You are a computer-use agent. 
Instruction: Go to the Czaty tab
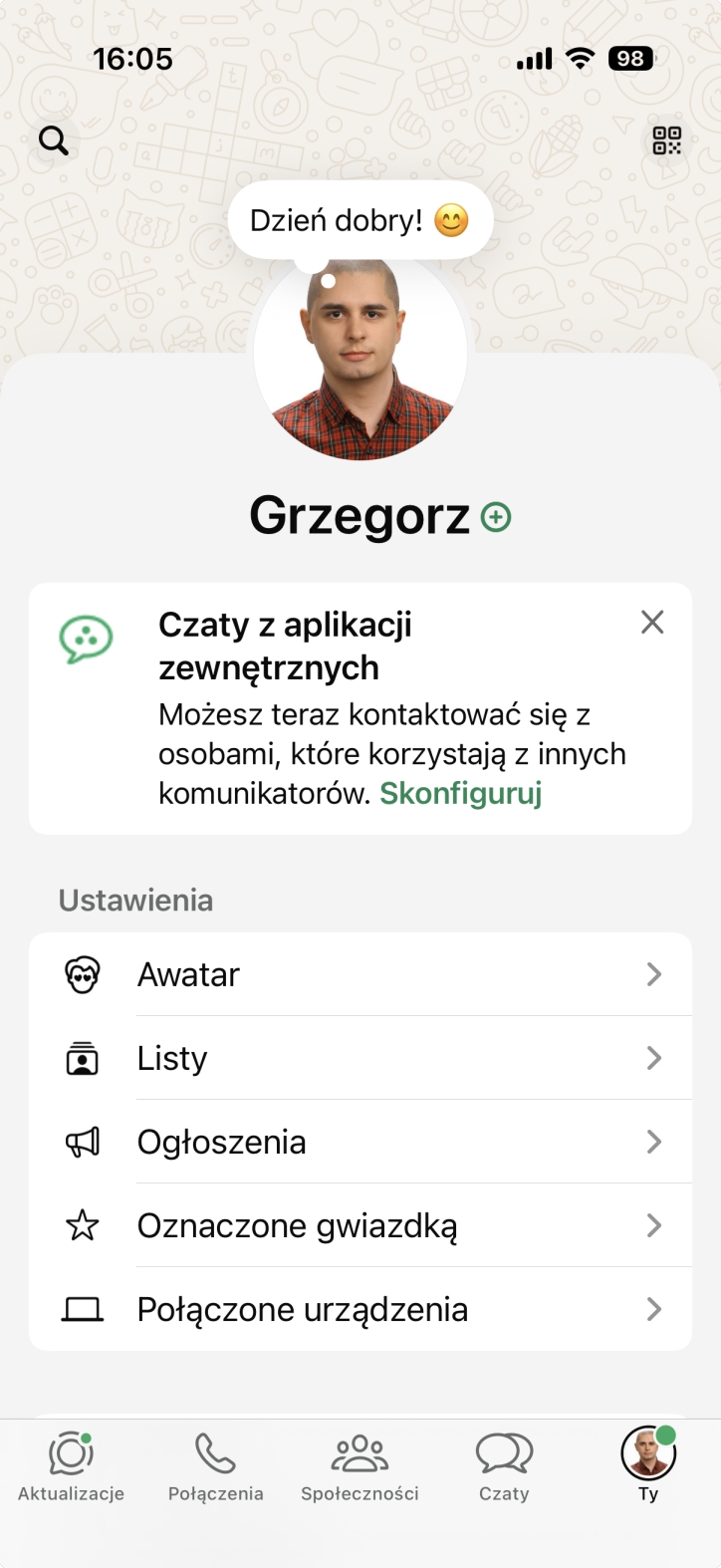point(504,1466)
